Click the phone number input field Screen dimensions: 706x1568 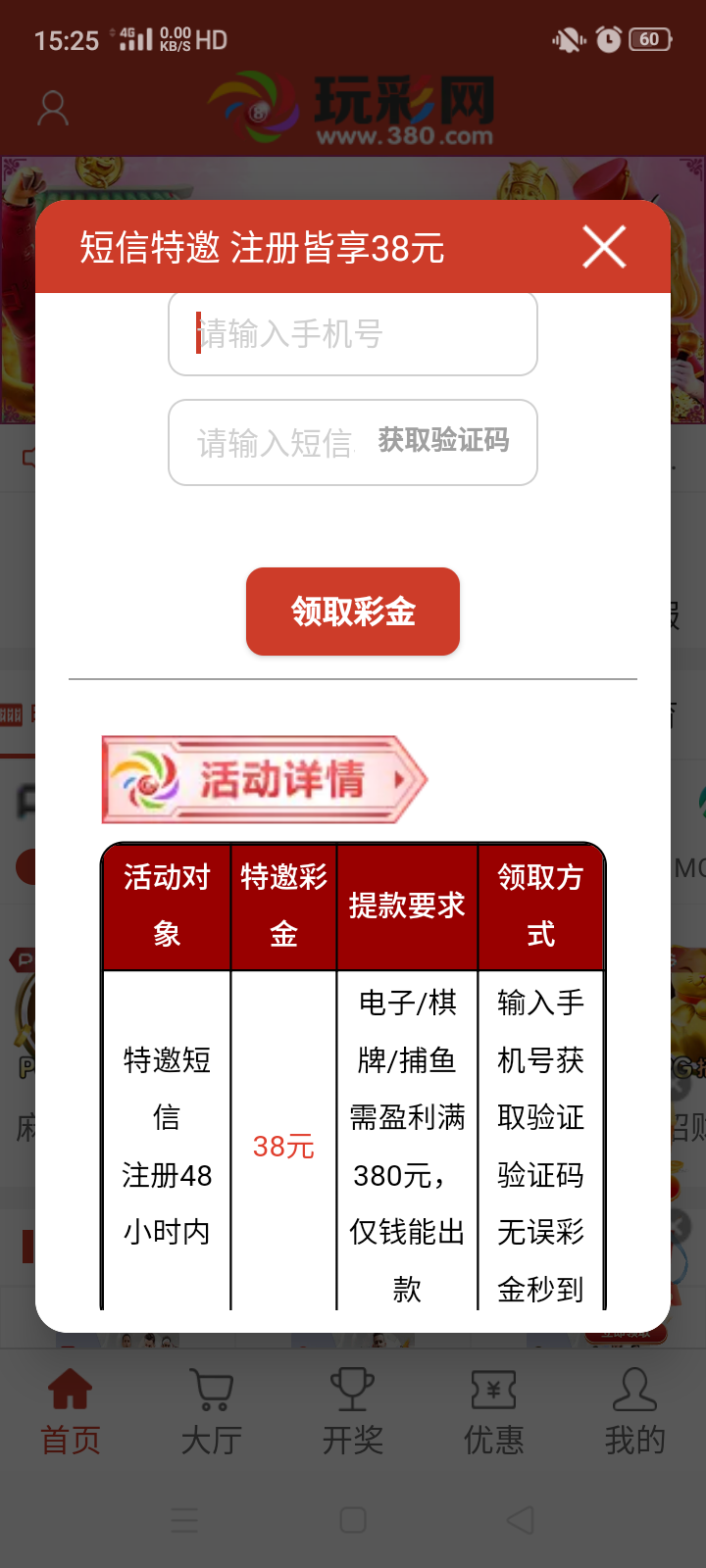coord(352,333)
